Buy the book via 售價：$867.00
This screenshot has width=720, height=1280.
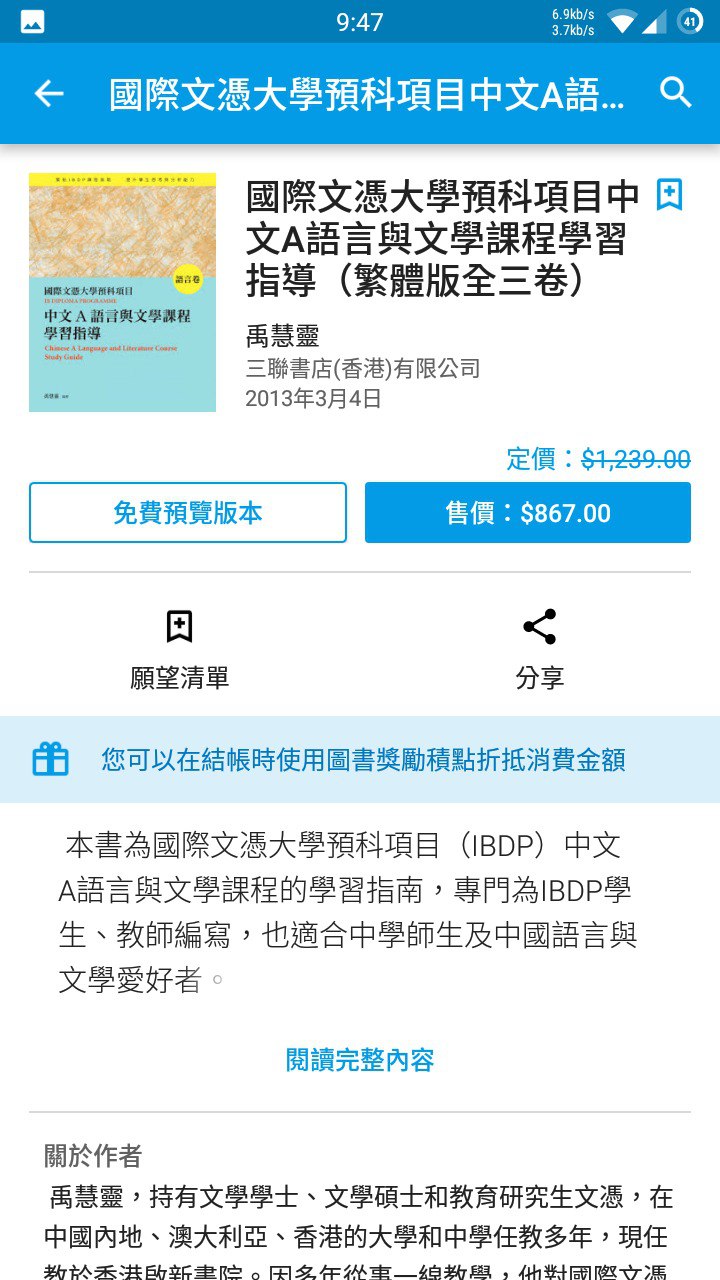[528, 513]
